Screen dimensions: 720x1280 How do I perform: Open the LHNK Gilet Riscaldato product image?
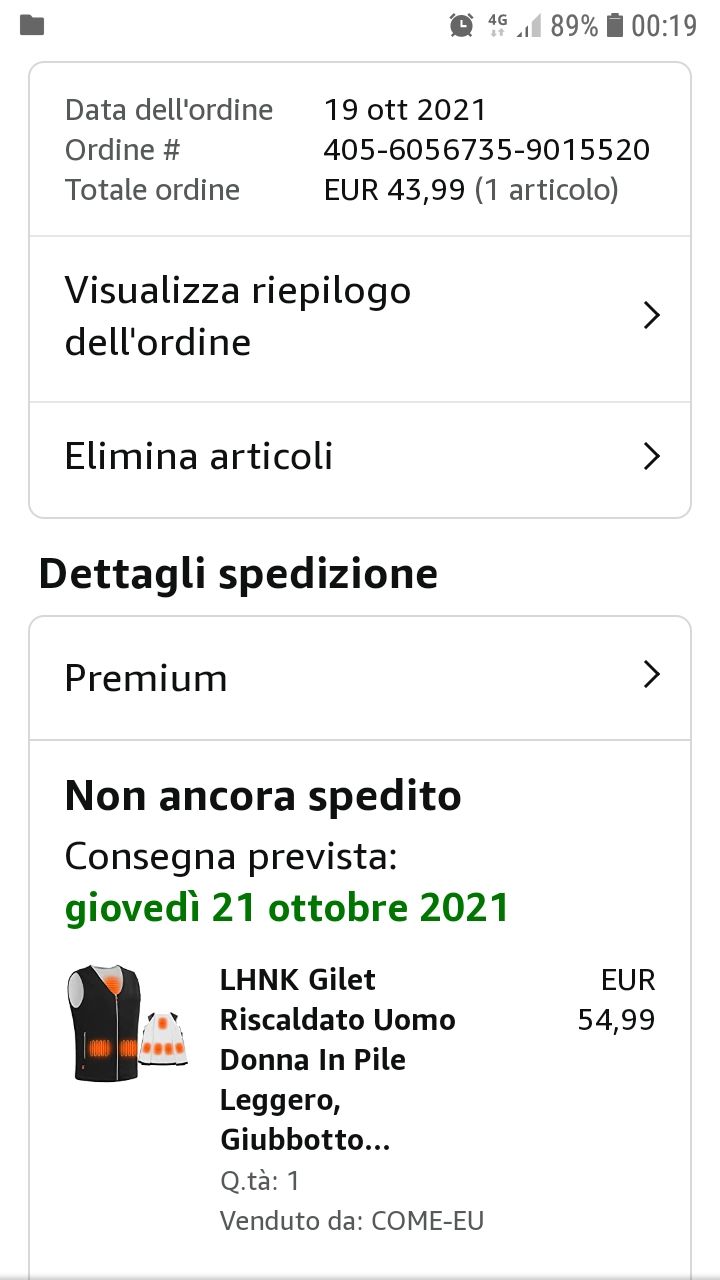129,1023
